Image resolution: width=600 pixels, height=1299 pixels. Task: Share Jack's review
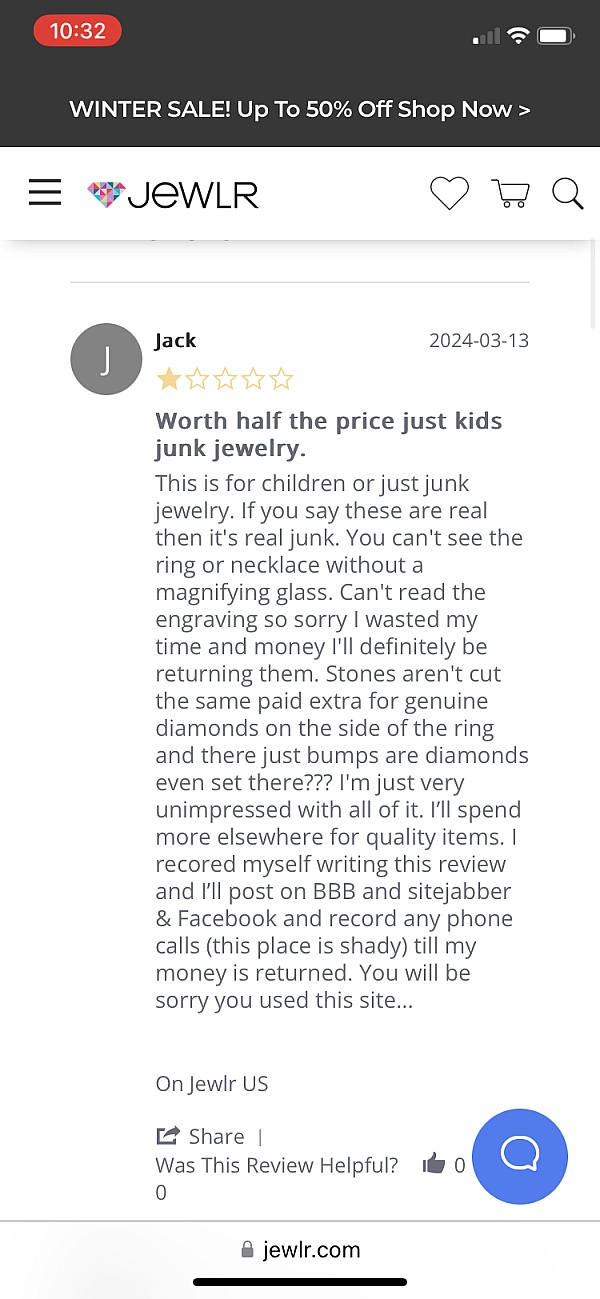201,1136
